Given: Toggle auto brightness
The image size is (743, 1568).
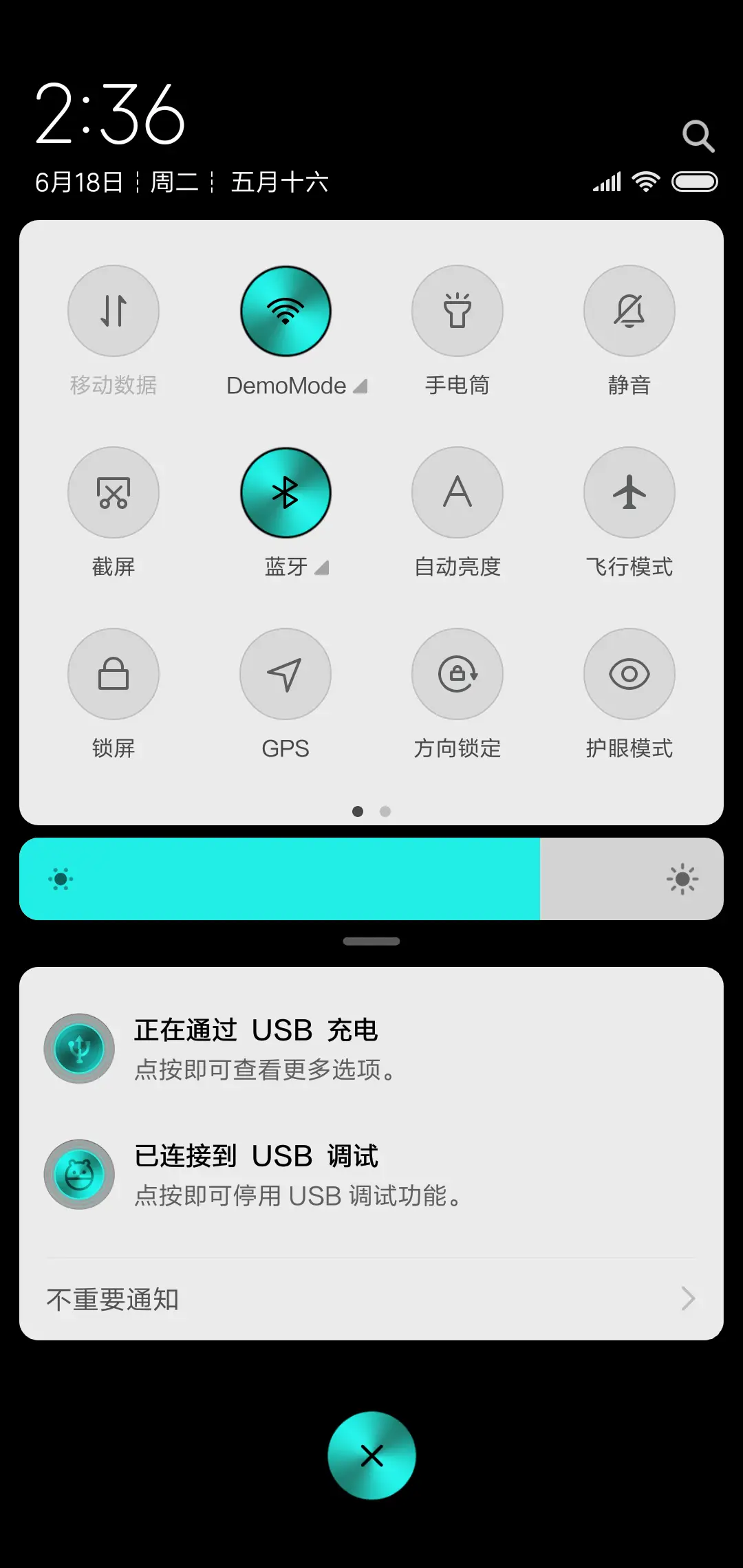Looking at the screenshot, I should click(457, 492).
